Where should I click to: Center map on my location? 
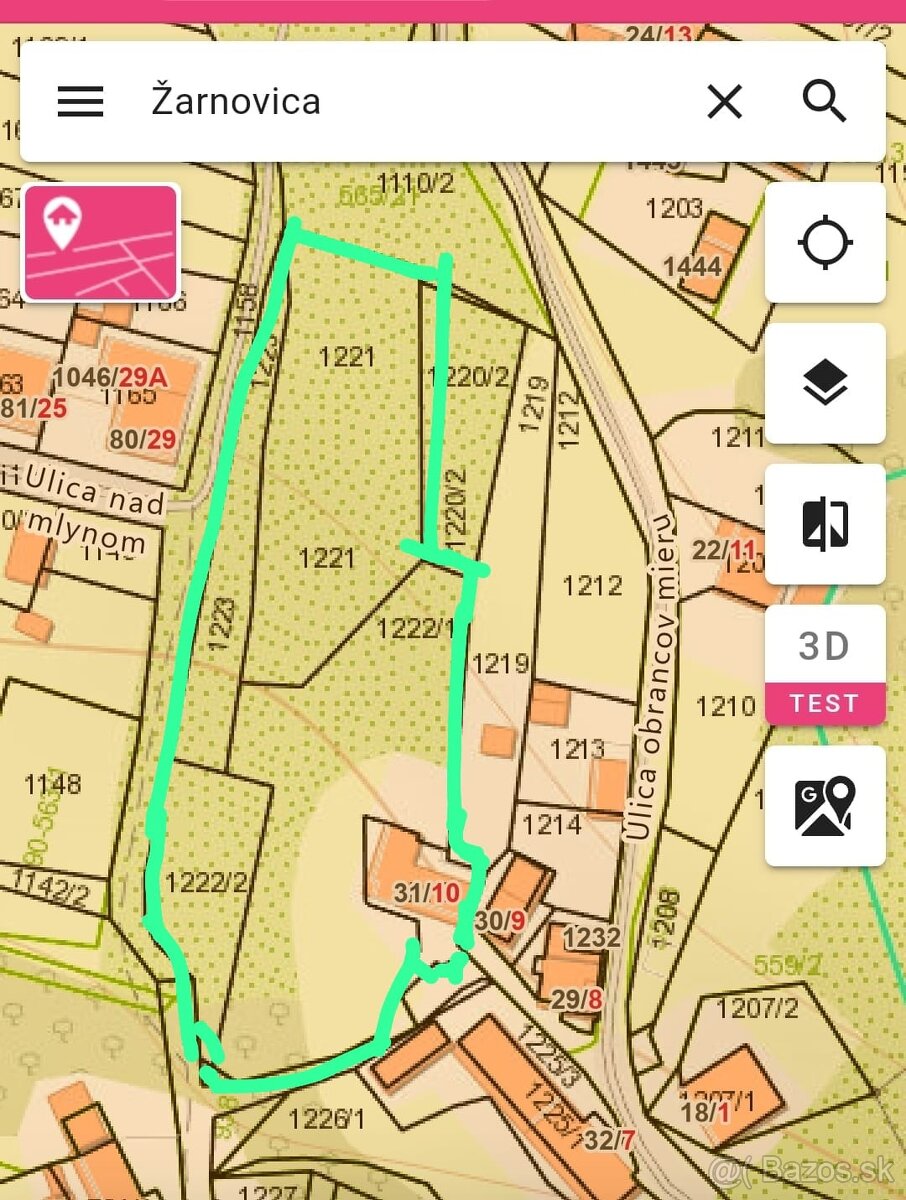(x=825, y=242)
